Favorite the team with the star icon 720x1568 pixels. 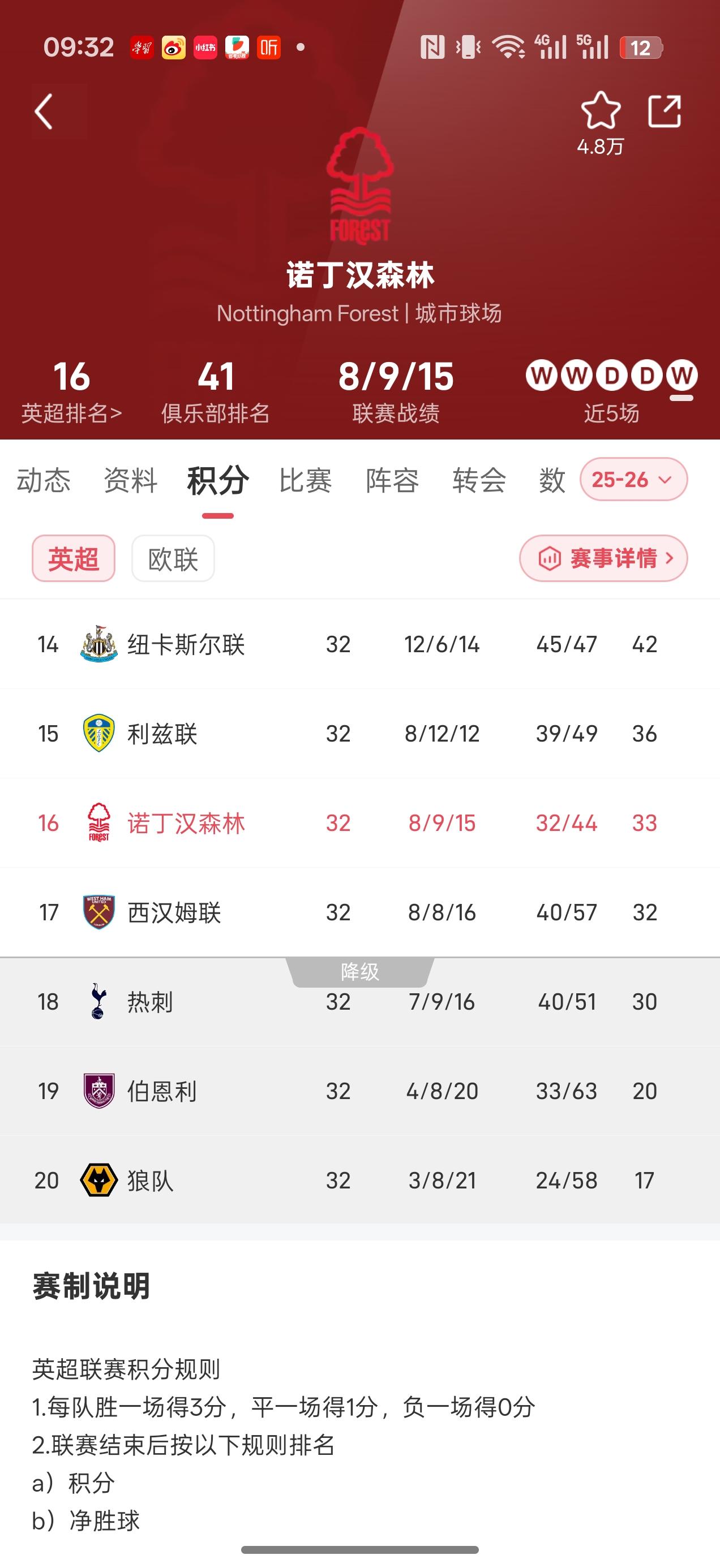(x=598, y=110)
